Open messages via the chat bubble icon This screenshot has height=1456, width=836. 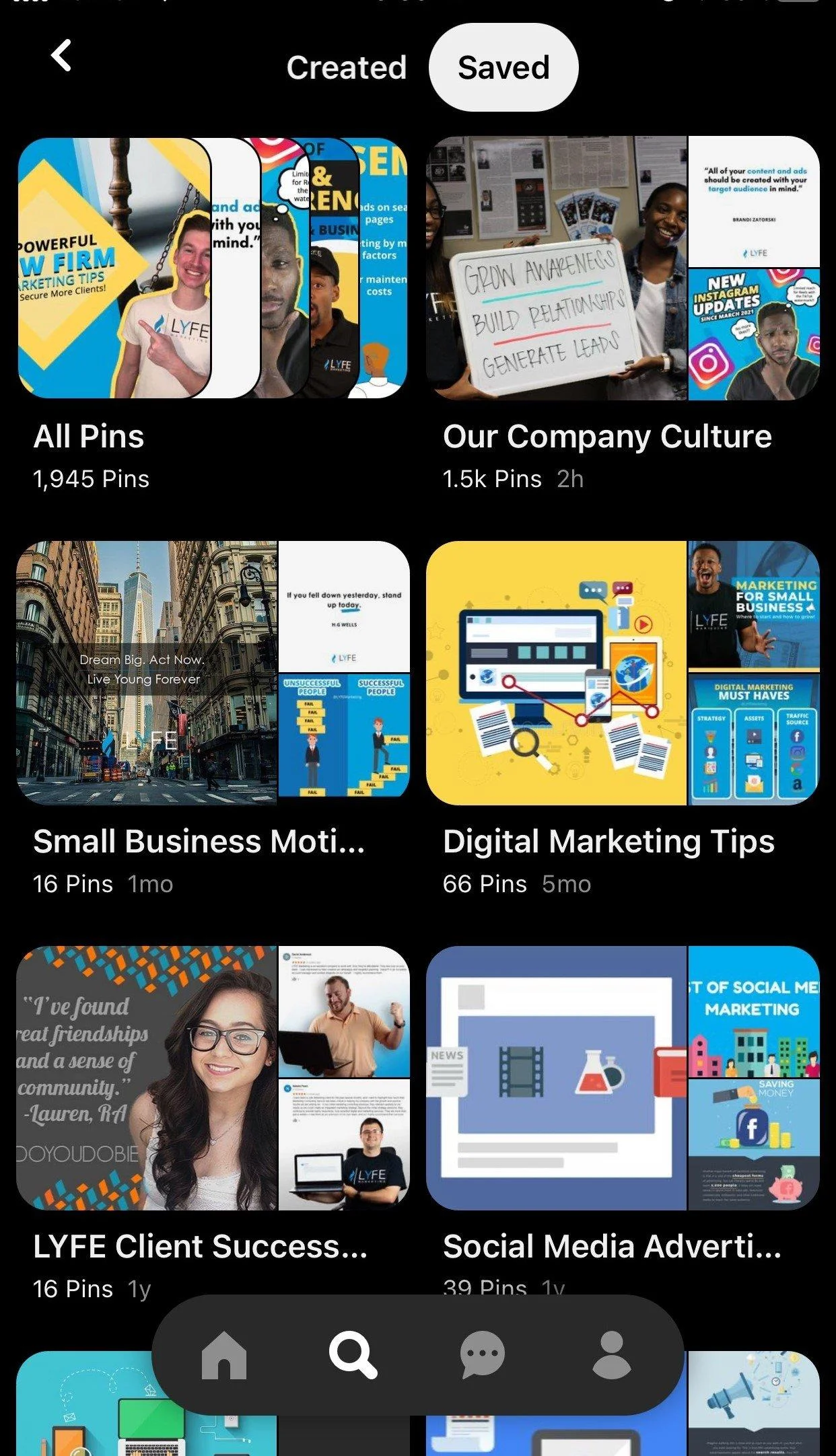(482, 1354)
